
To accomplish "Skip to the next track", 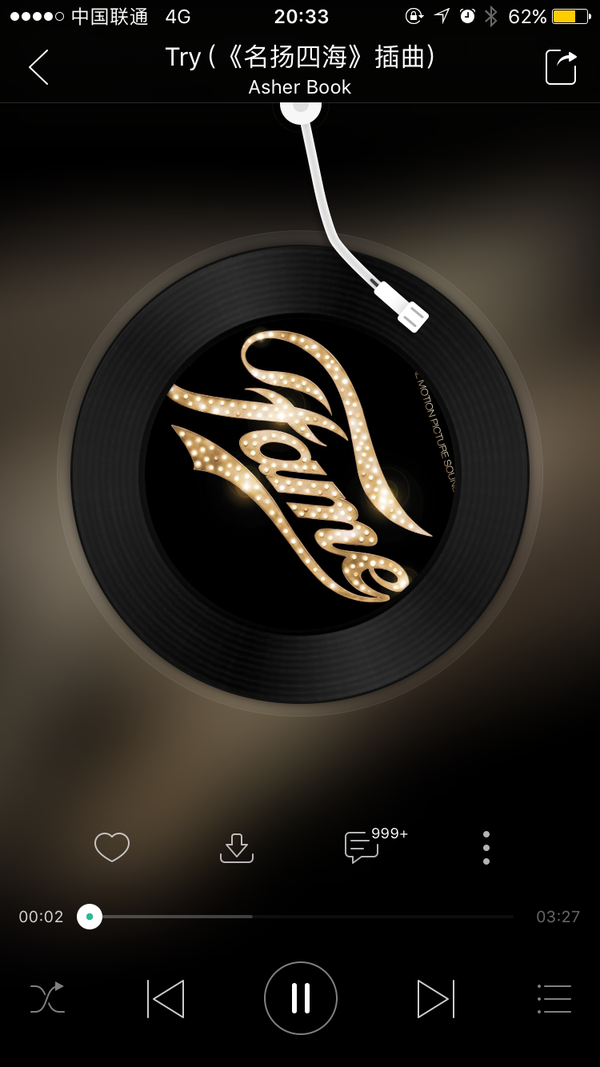I will [435, 998].
